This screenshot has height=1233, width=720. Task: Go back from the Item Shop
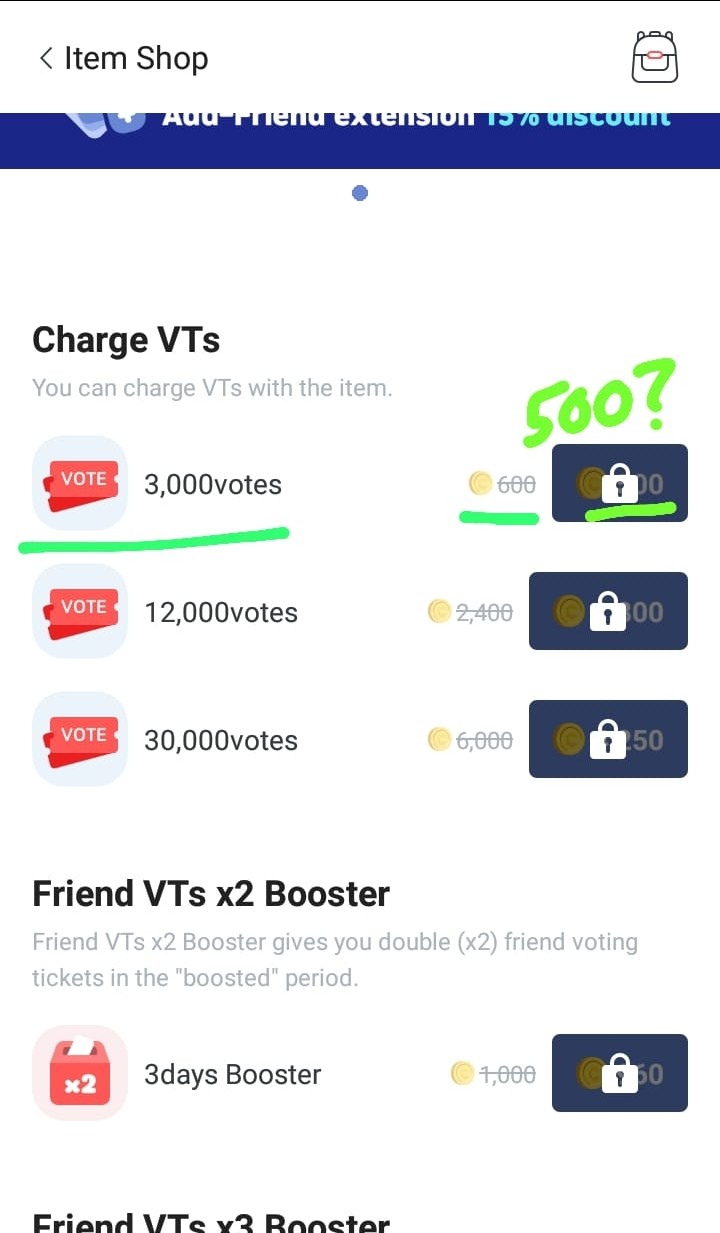point(46,59)
